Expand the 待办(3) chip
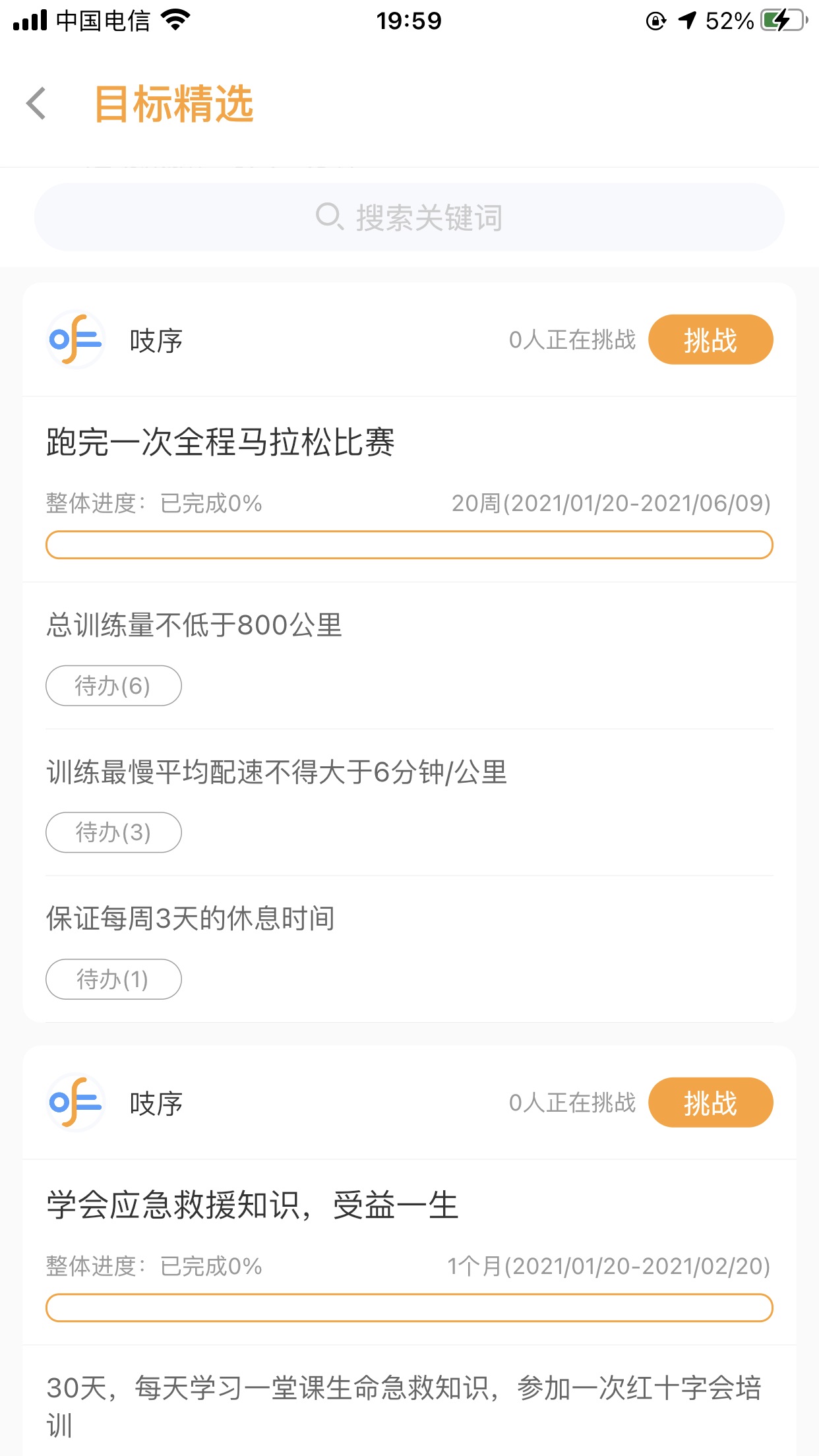819x1456 pixels. coord(113,833)
